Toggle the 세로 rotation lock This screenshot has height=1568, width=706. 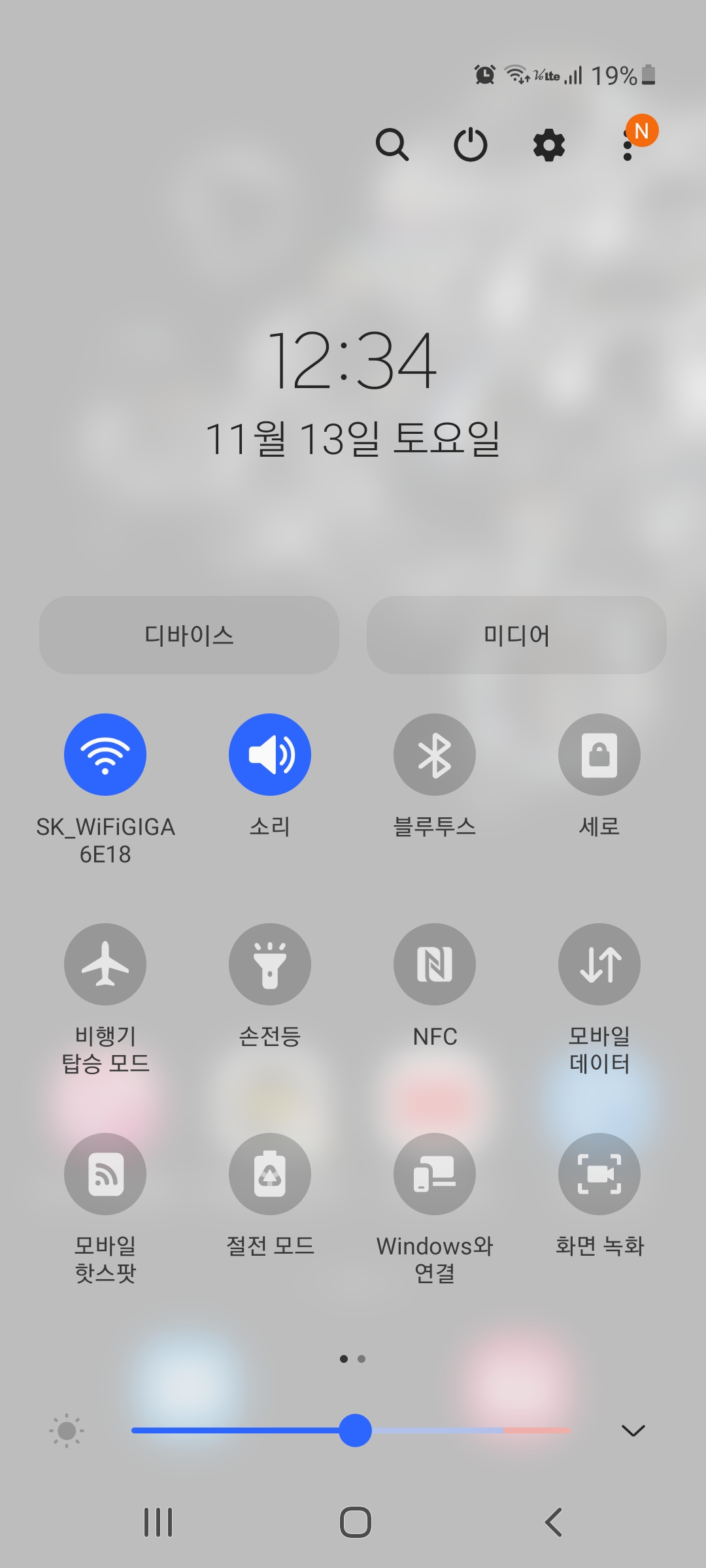599,755
